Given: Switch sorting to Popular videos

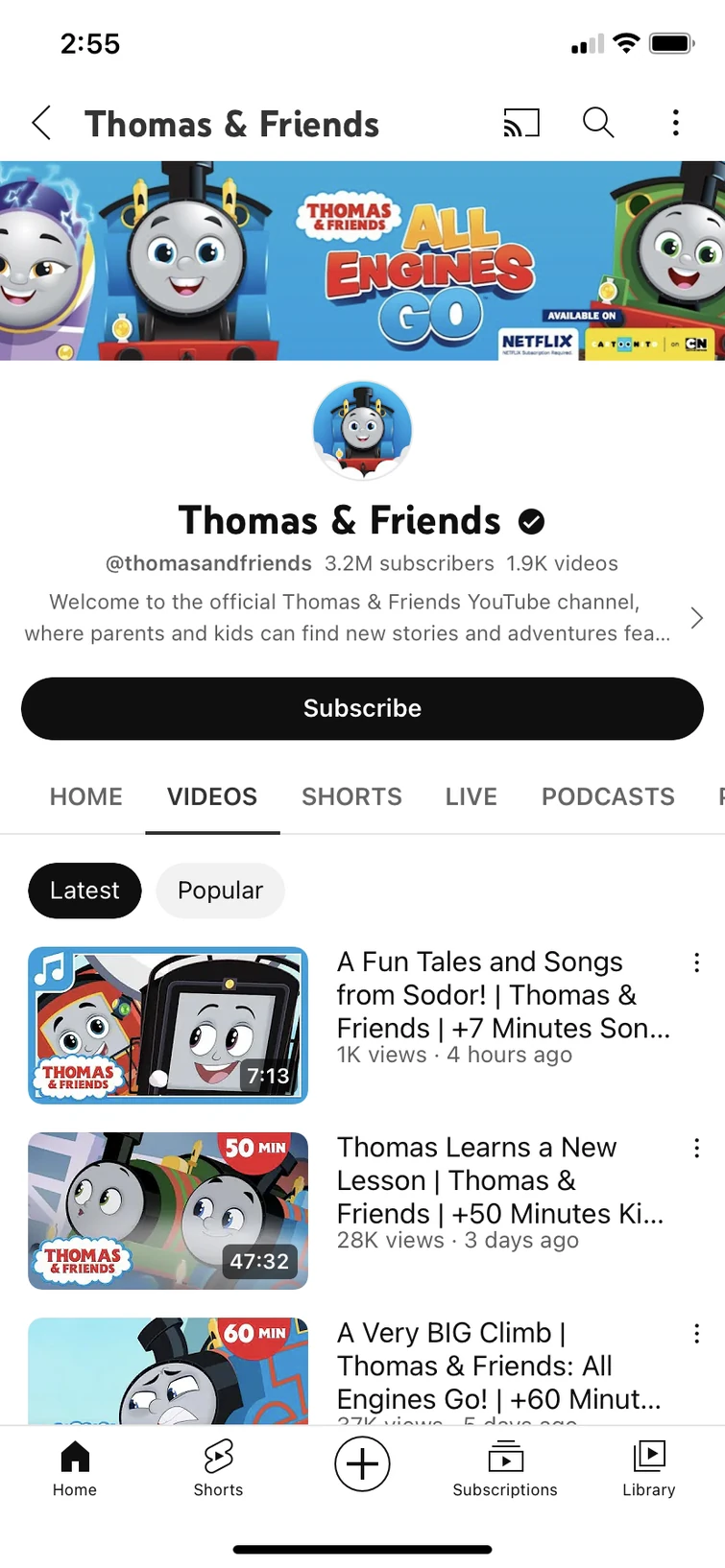Looking at the screenshot, I should [x=220, y=891].
